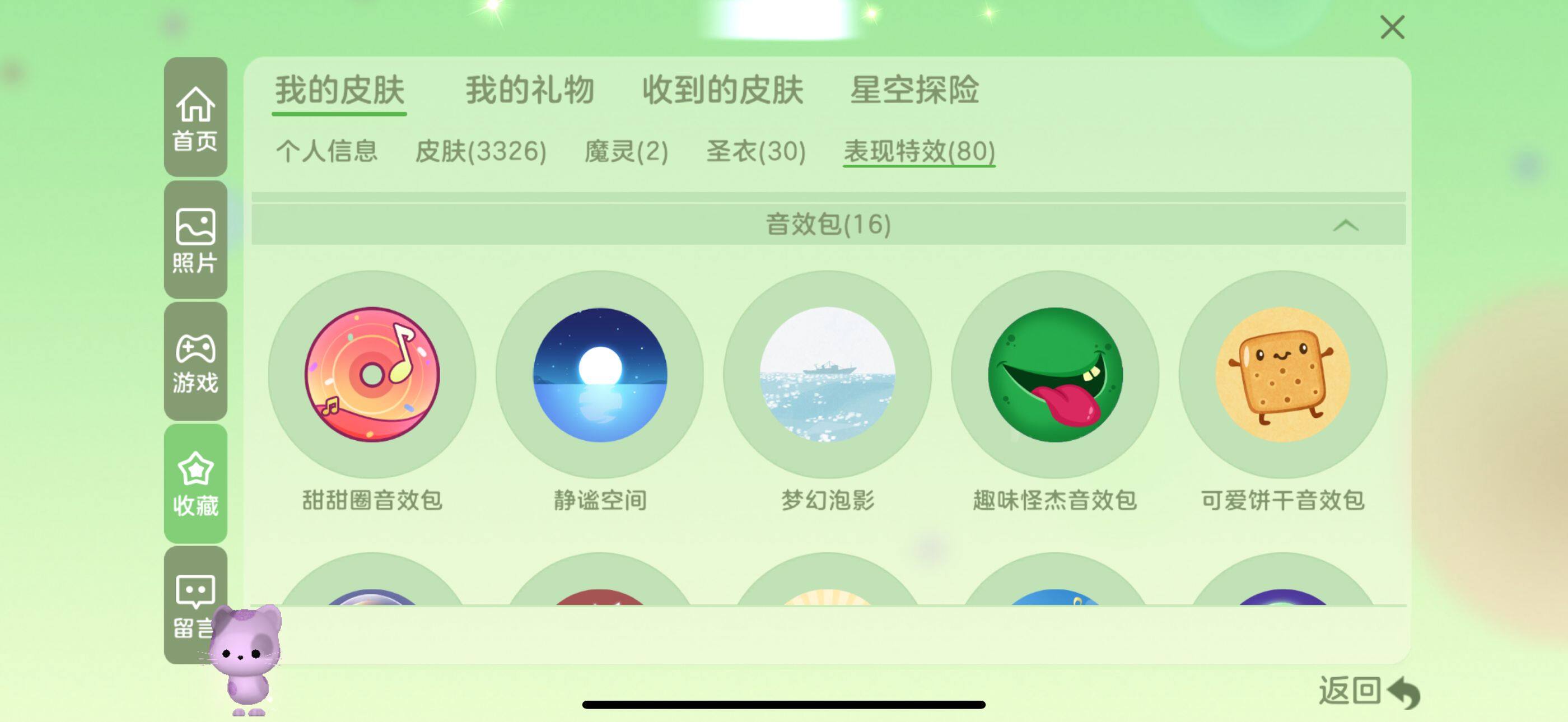Switch to the 我的礼物 tab
The image size is (1568, 722).
530,90
